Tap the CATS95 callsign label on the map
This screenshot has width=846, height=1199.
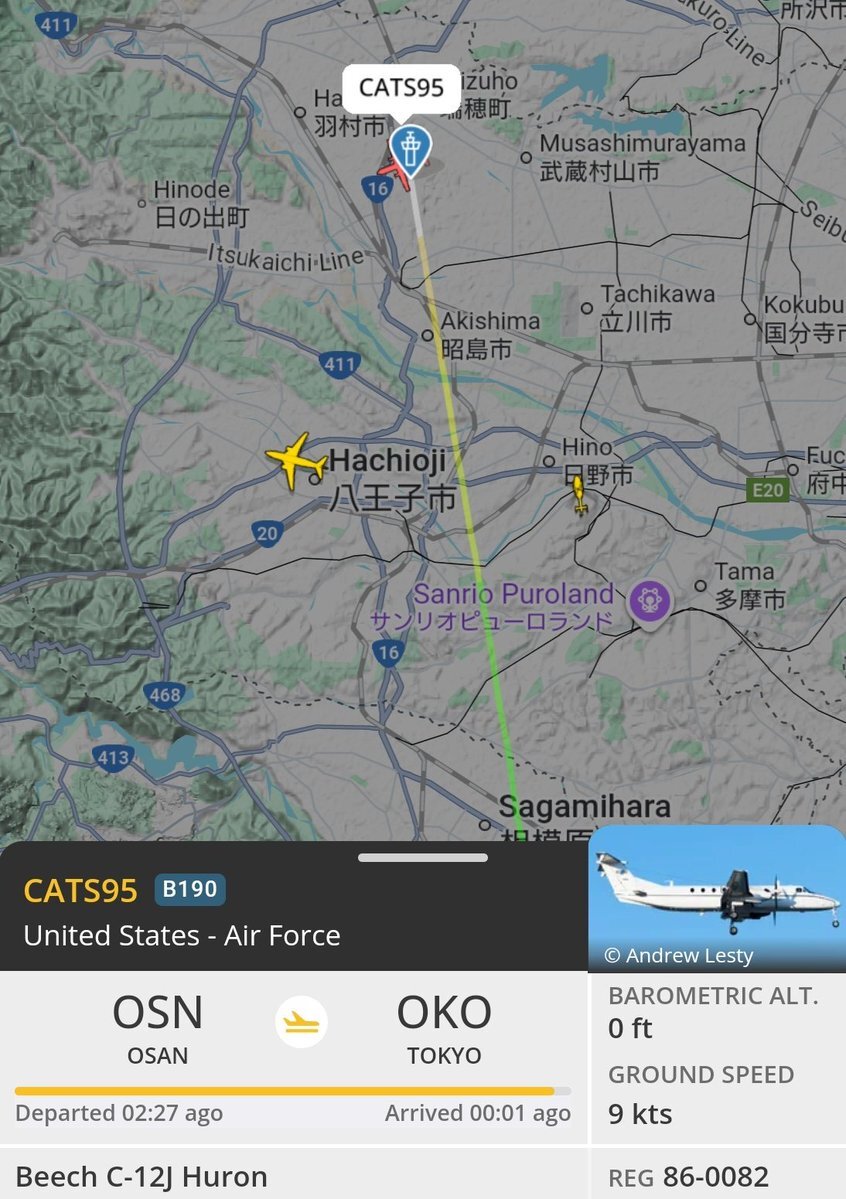coord(401,87)
